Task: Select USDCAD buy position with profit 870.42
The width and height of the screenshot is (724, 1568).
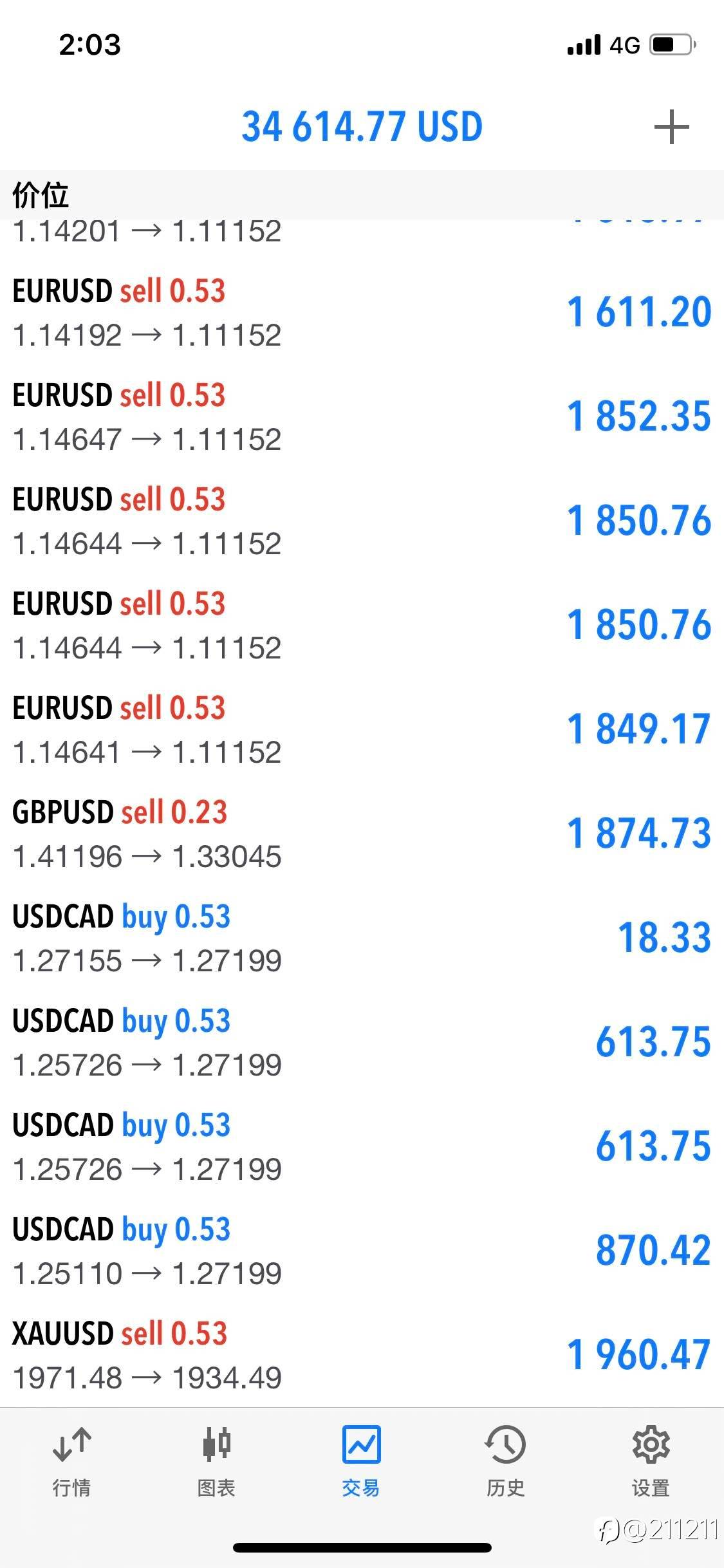Action: pyautogui.click(x=362, y=1251)
